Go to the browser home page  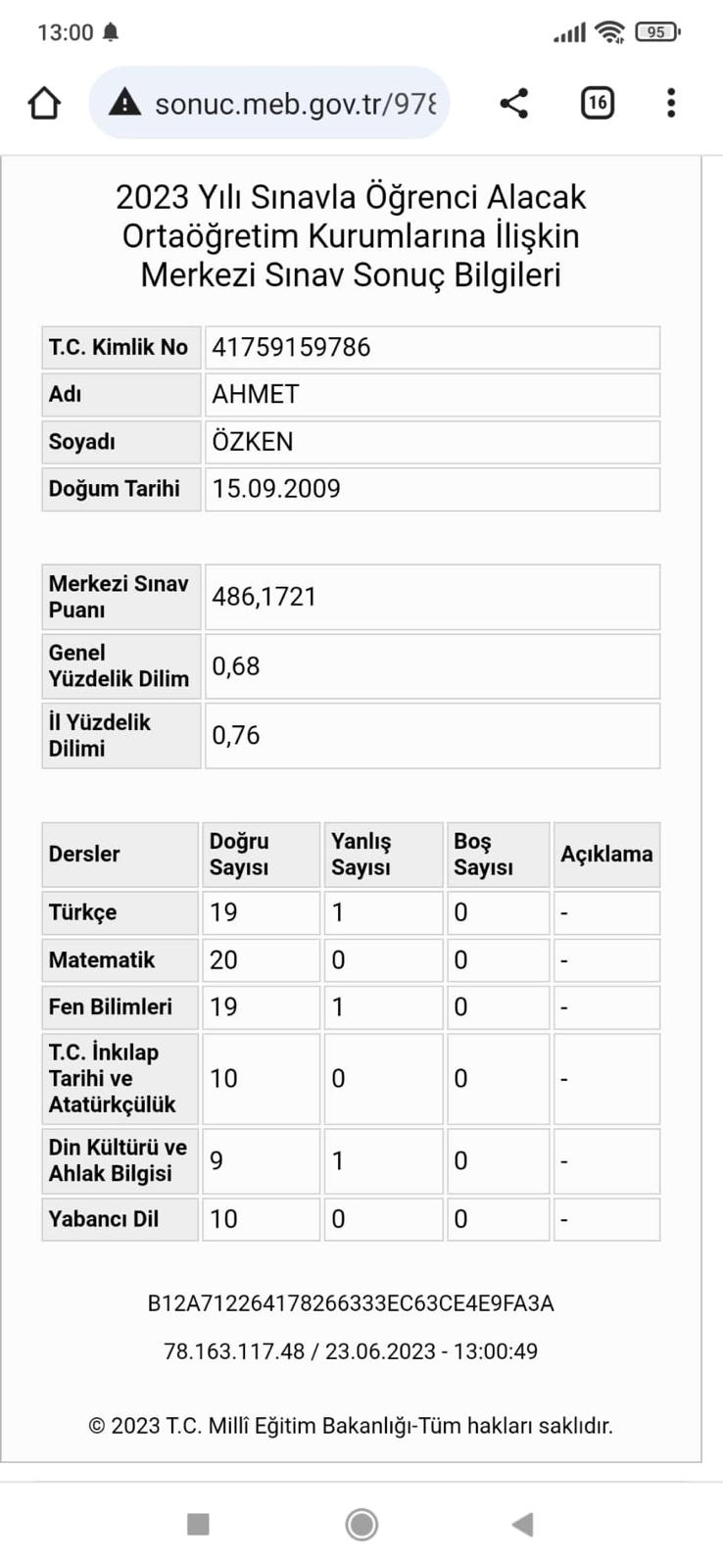pyautogui.click(x=44, y=103)
